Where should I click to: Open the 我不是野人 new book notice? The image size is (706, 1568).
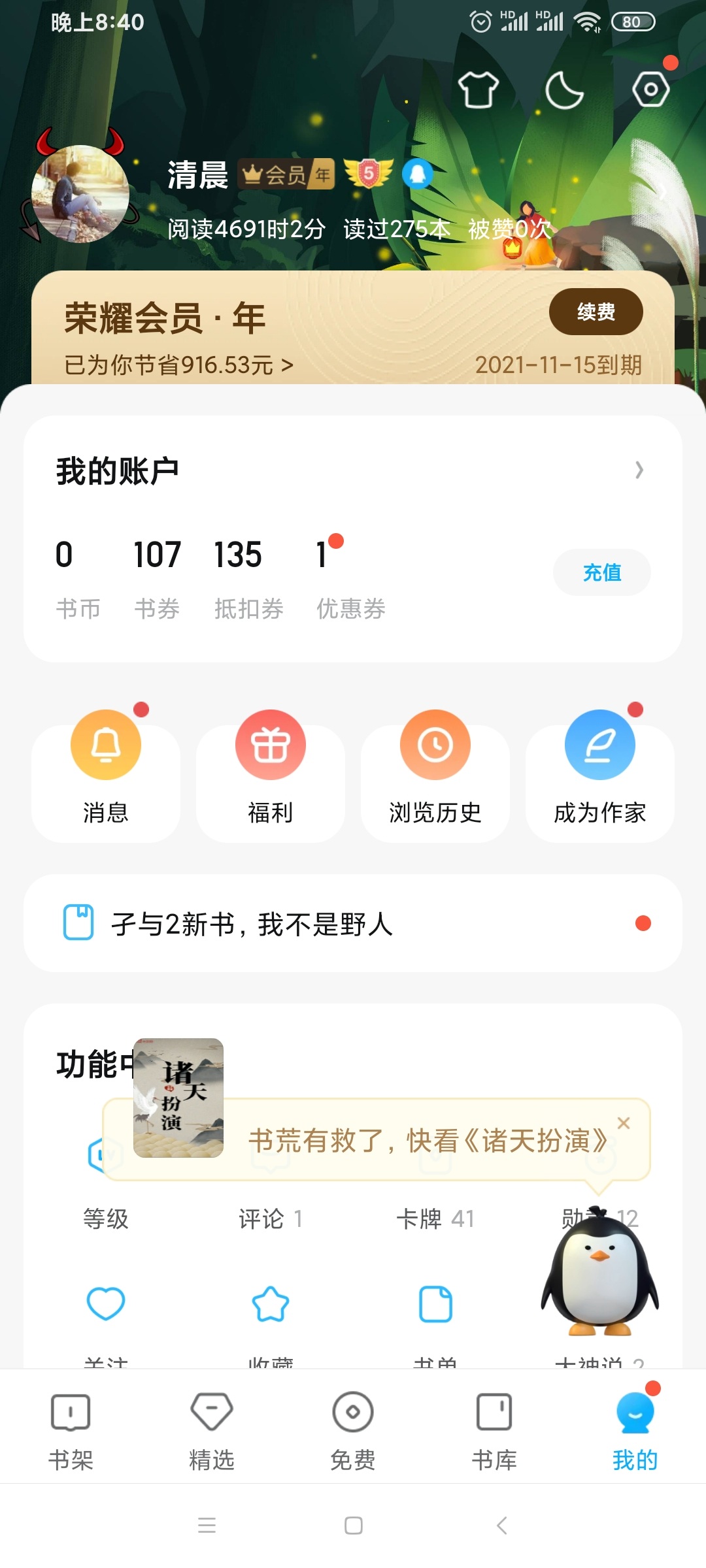[353, 924]
